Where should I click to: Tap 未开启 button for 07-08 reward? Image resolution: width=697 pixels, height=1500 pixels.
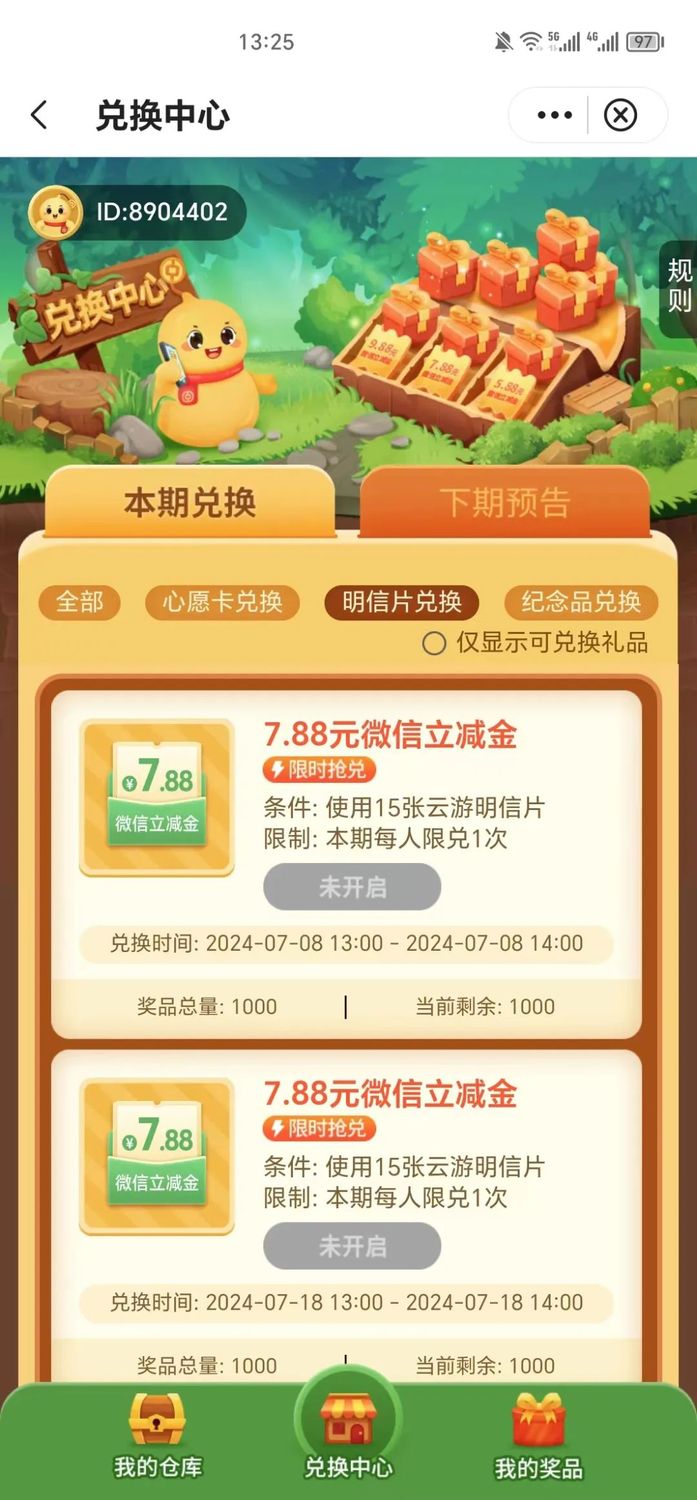coord(352,887)
